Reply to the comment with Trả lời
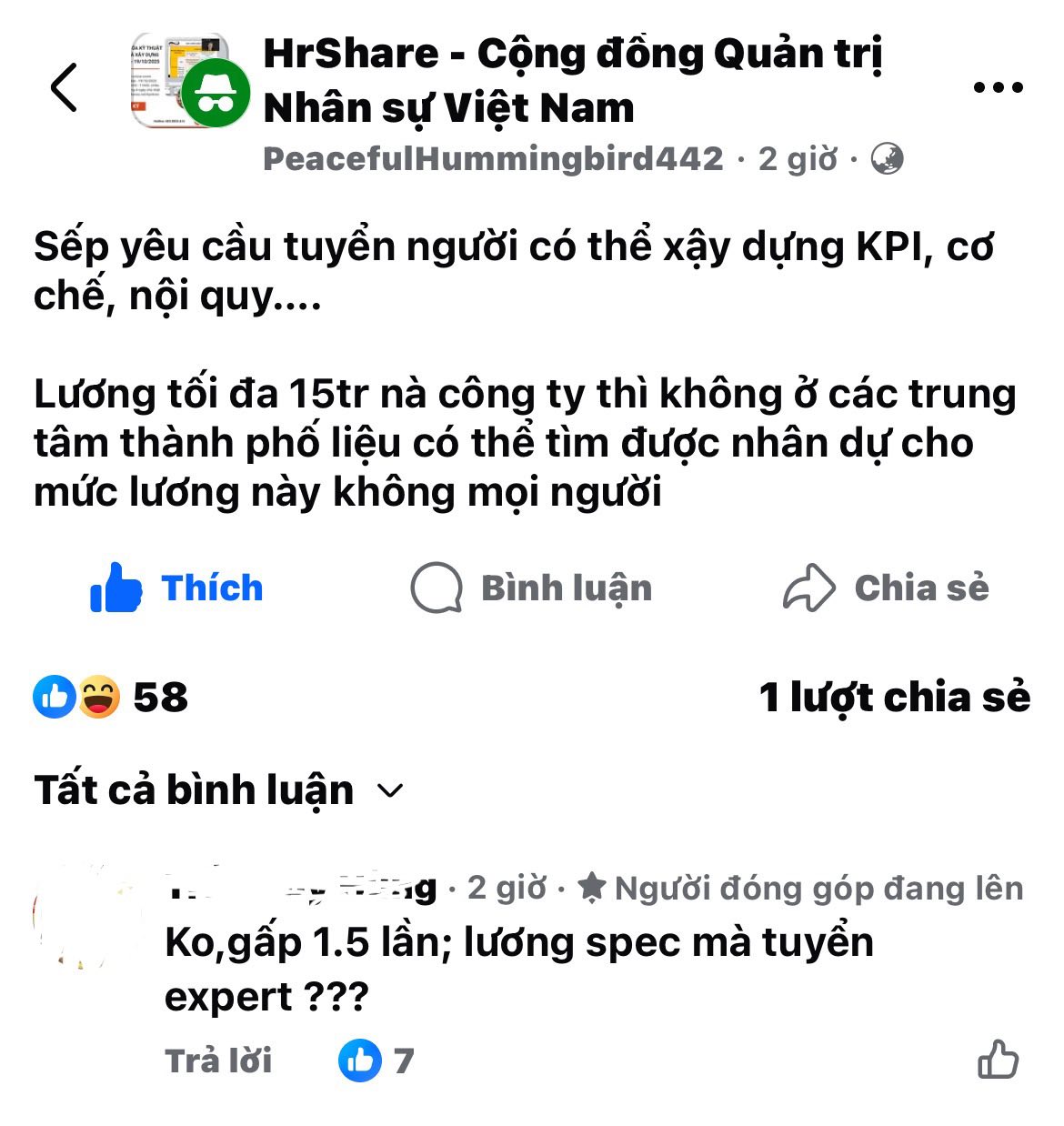This screenshot has width=1064, height=1126. click(218, 1061)
